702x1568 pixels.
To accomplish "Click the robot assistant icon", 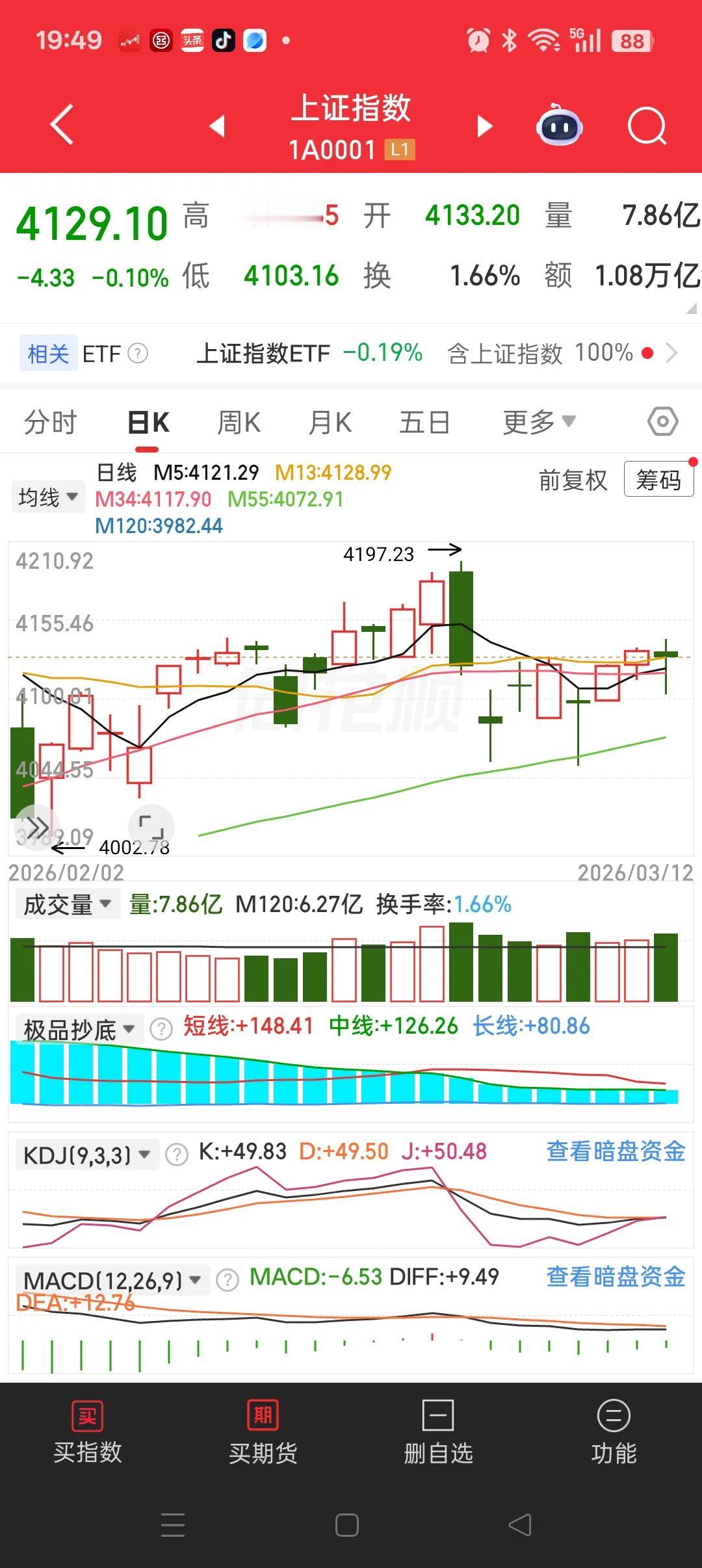I will pos(559,127).
